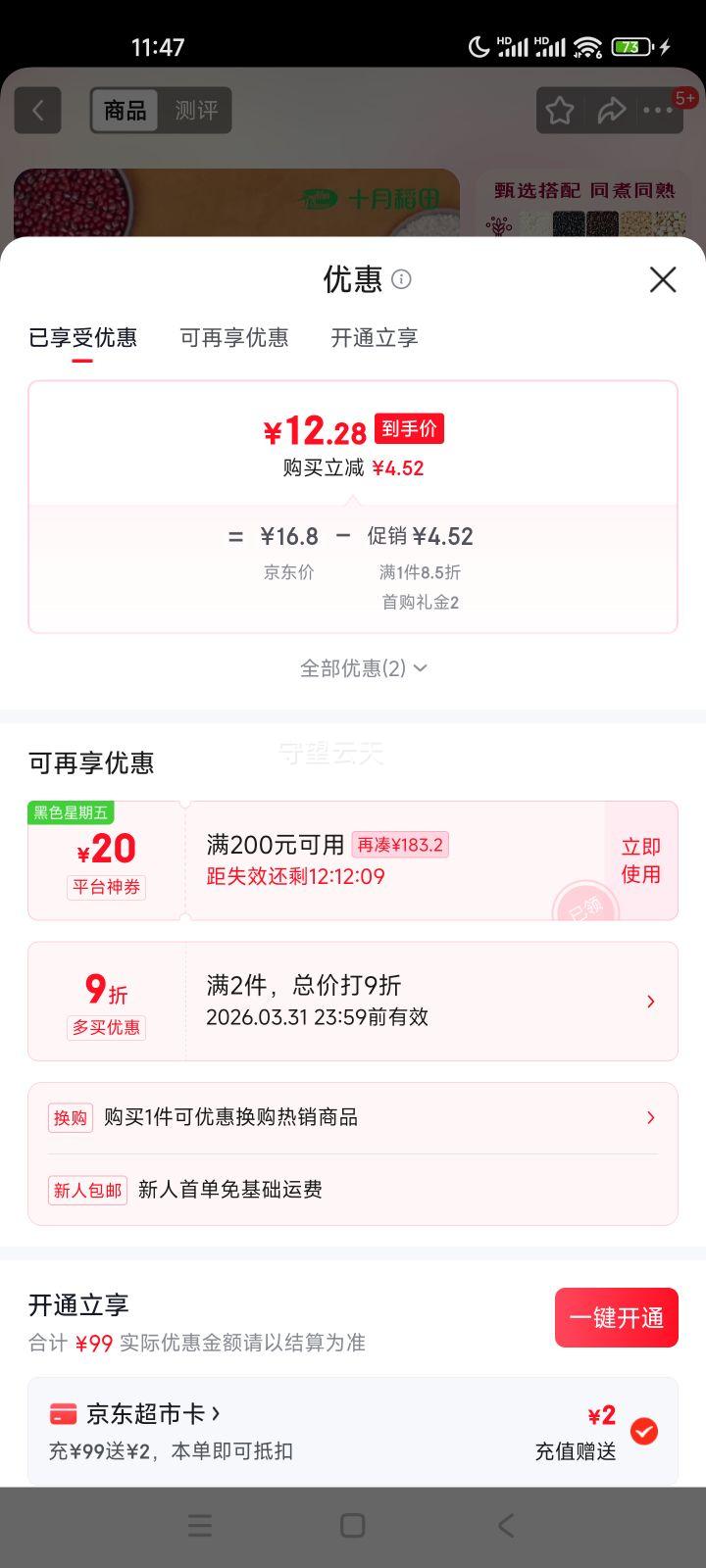This screenshot has height=1568, width=706.
Task: Select the red checkmark beside 充值赠送
Action: (644, 1432)
